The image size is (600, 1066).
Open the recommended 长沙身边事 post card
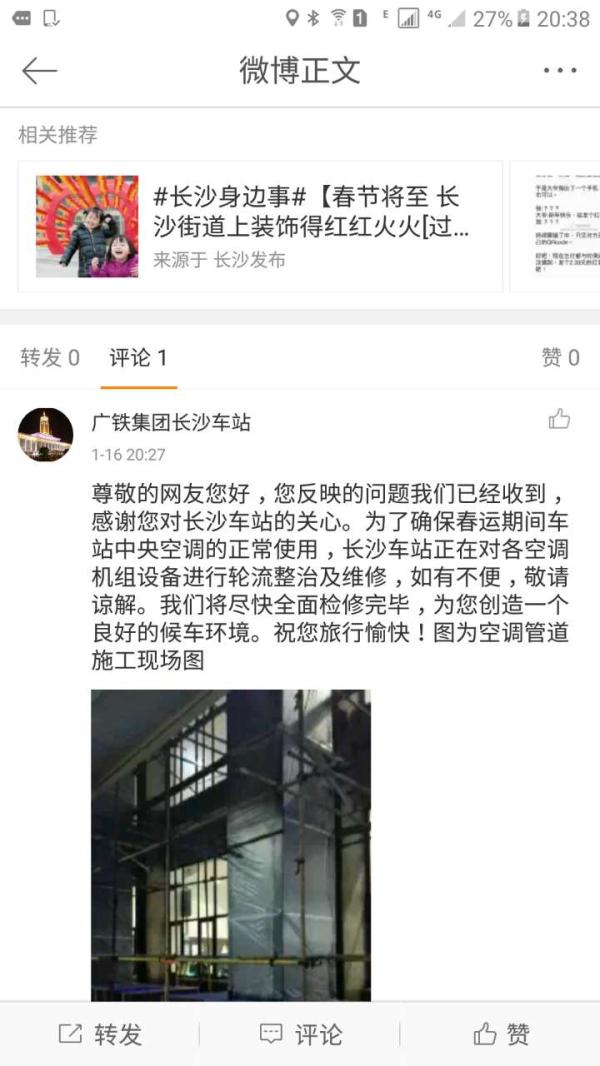point(260,227)
